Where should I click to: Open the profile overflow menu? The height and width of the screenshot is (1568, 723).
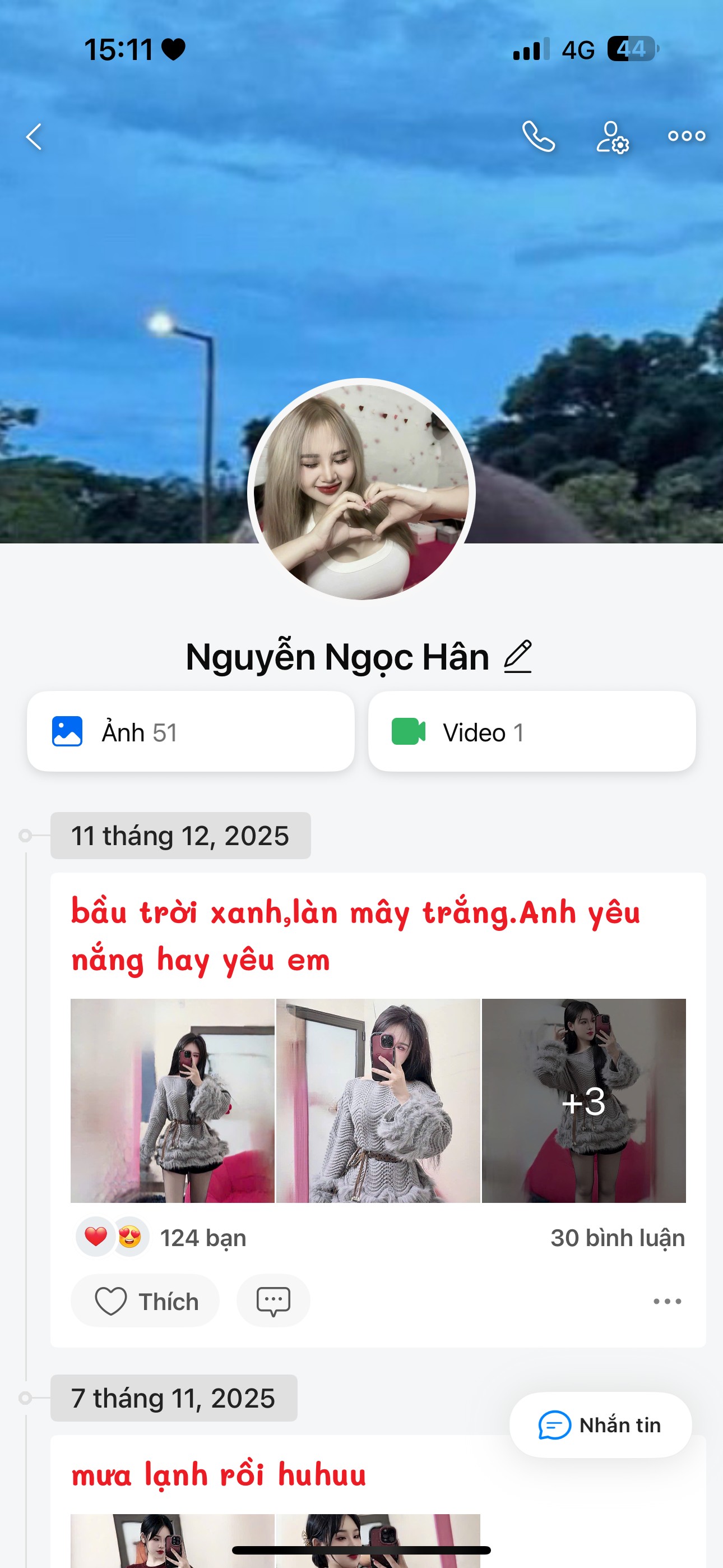point(686,136)
